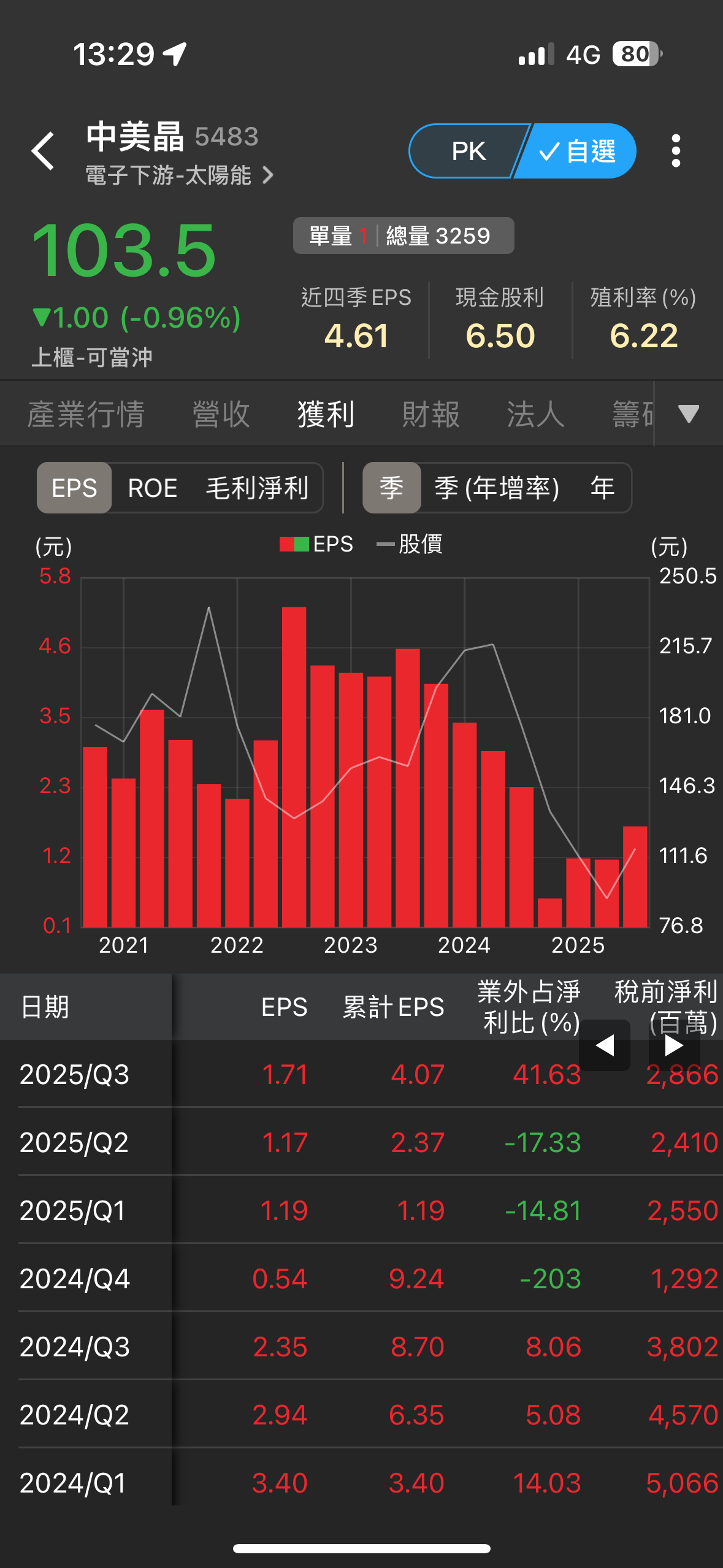Open the three-dot overflow menu
The height and width of the screenshot is (1568, 723).
(x=676, y=151)
